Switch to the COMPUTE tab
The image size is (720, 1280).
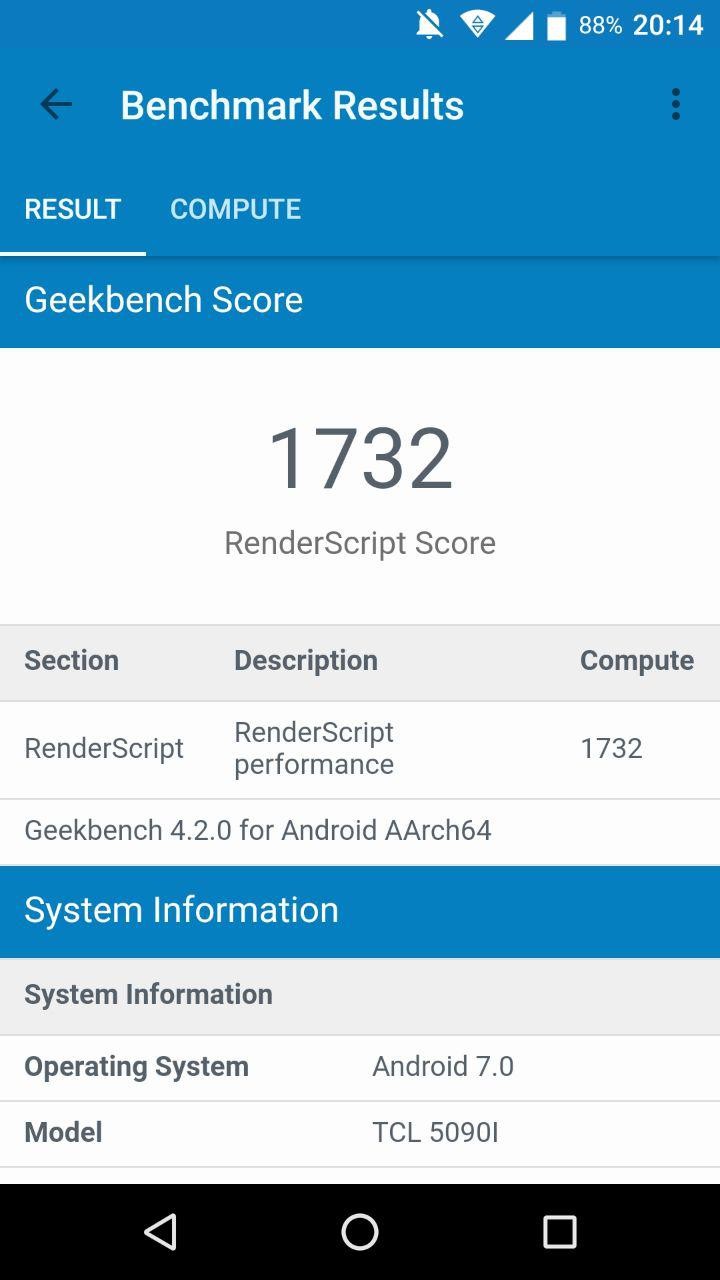[235, 209]
